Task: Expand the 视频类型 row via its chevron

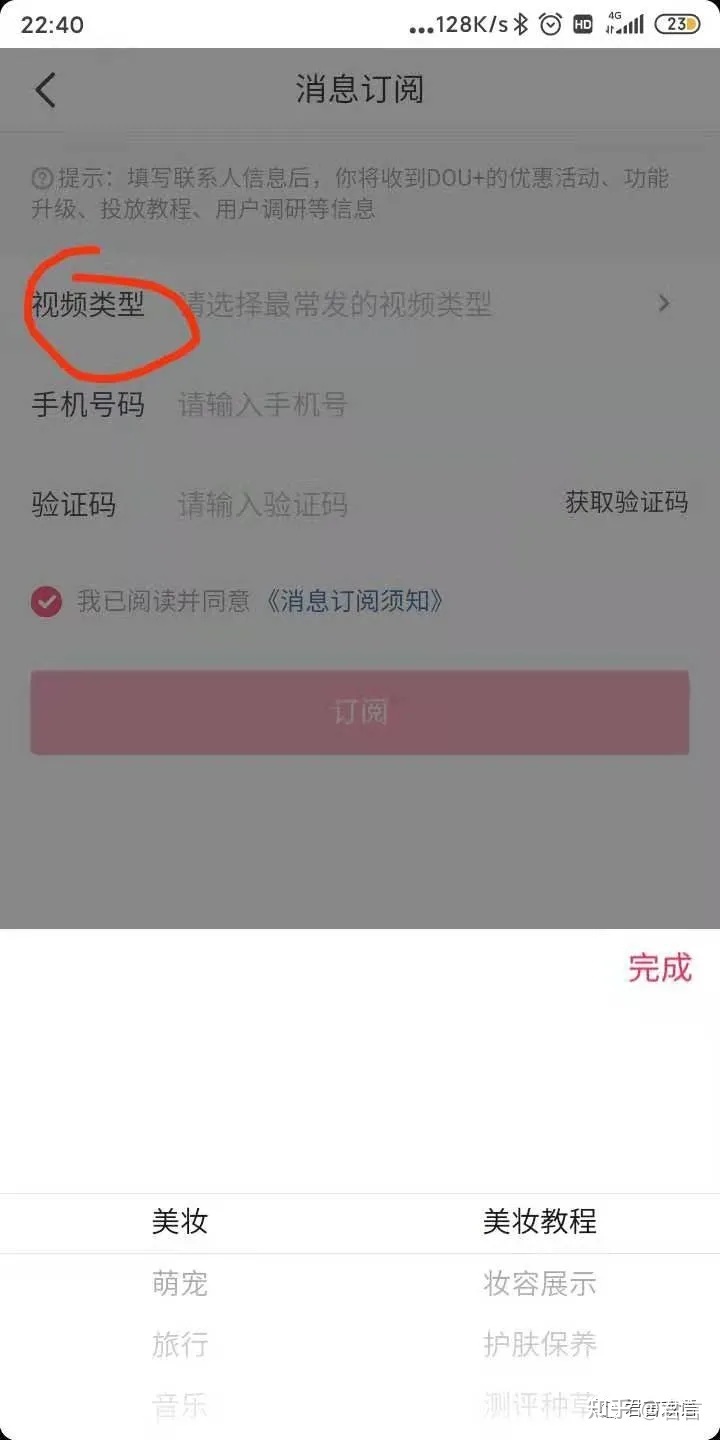Action: (x=665, y=304)
